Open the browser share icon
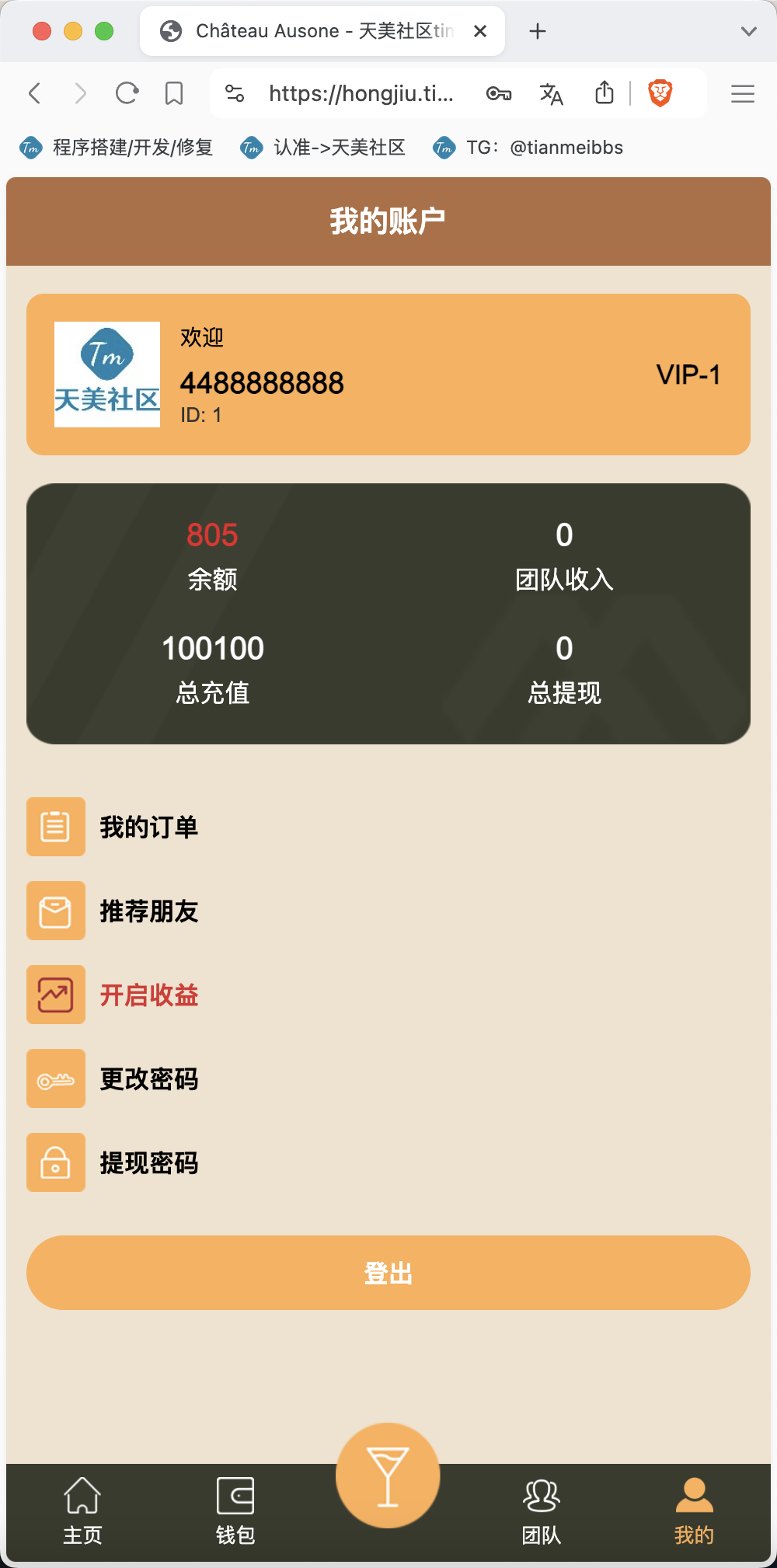Screen dimensions: 777x1568 click(605, 93)
